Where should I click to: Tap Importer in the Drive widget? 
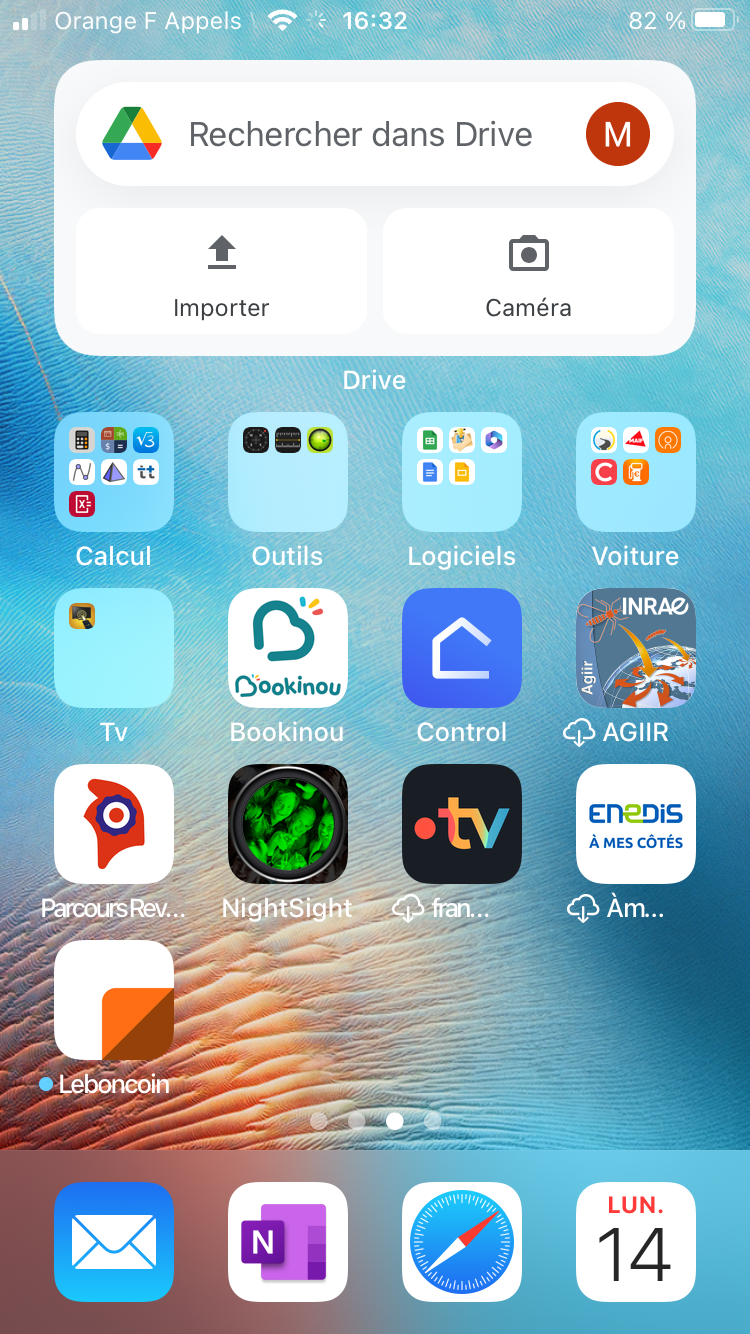pyautogui.click(x=221, y=270)
